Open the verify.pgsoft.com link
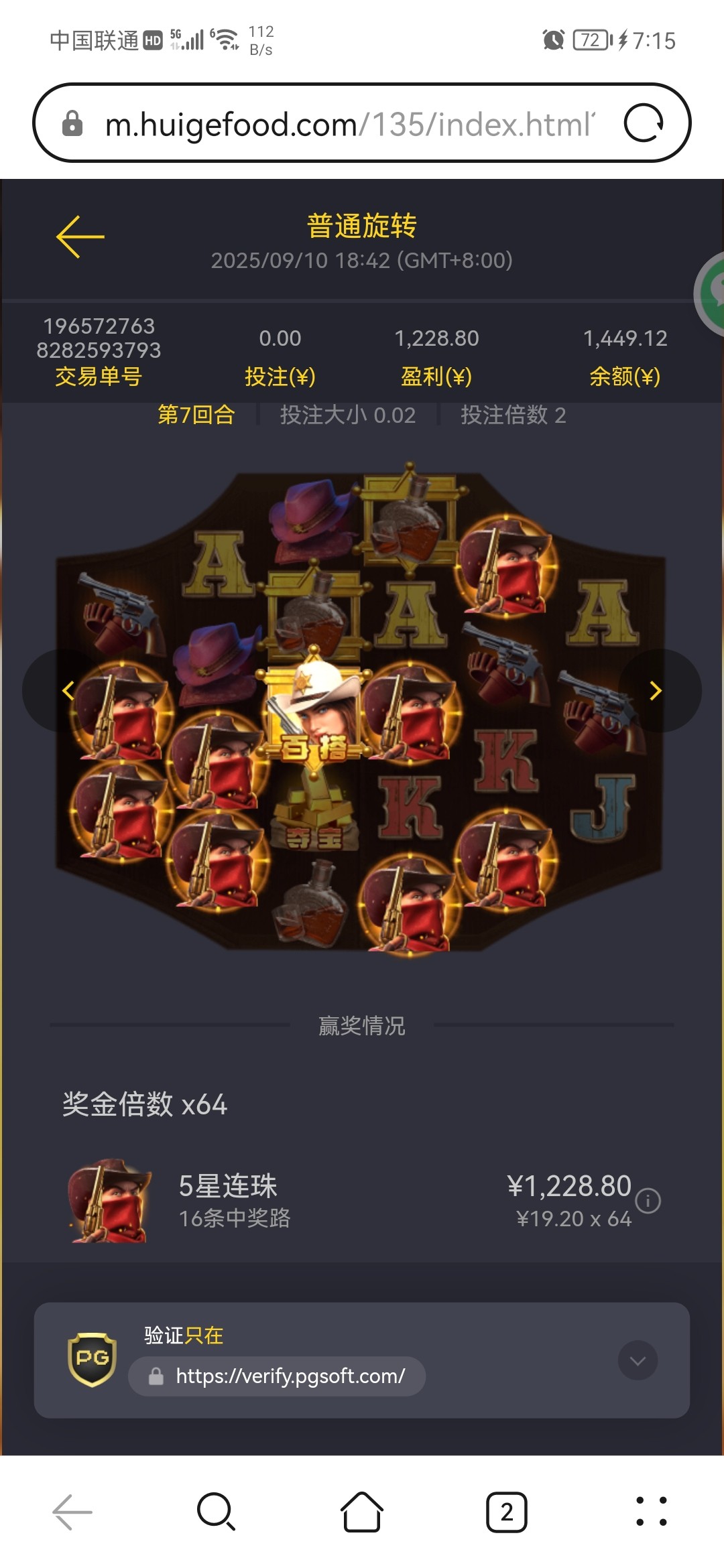 (290, 1376)
